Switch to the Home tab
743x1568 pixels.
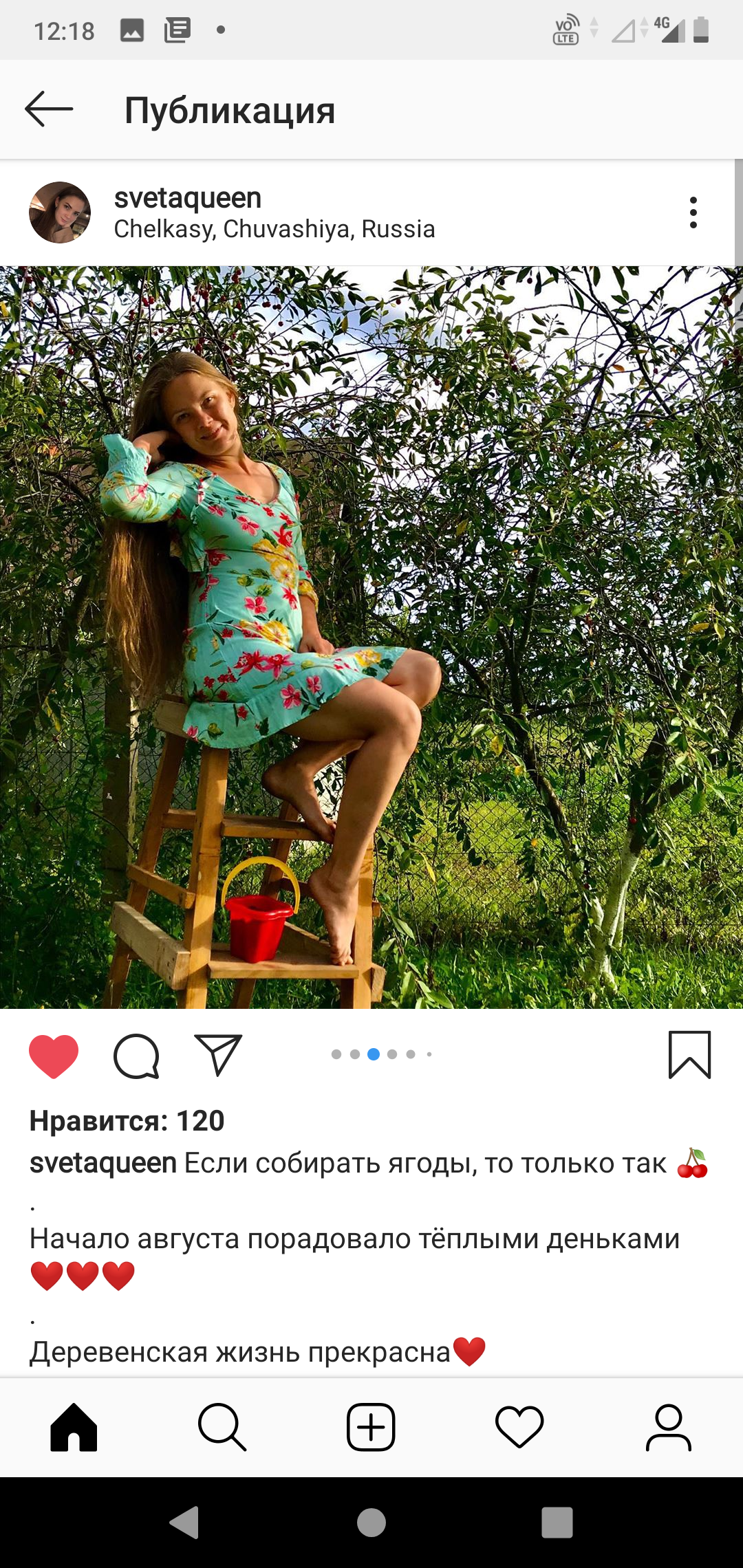[74, 1428]
